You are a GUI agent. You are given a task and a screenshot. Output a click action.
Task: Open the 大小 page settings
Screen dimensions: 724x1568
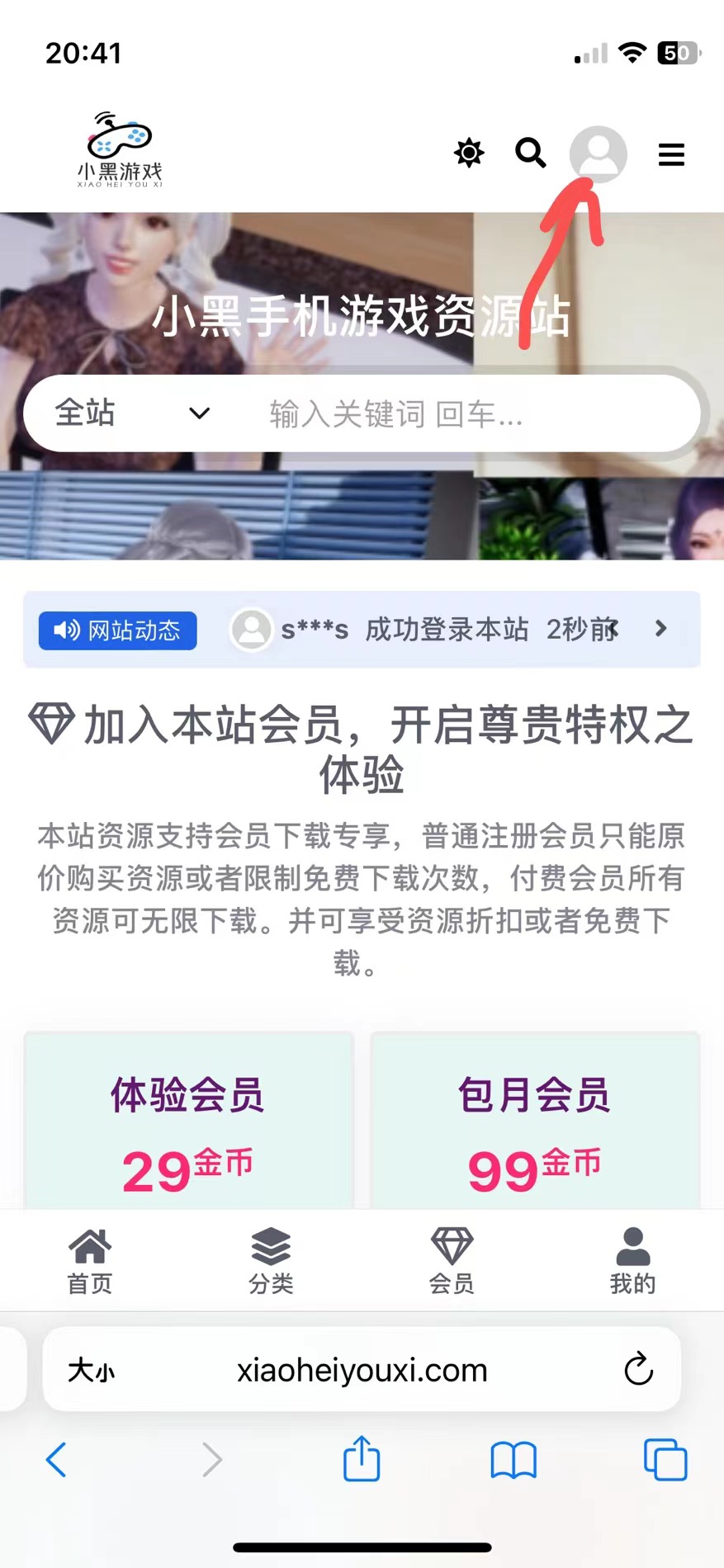pyautogui.click(x=91, y=1371)
